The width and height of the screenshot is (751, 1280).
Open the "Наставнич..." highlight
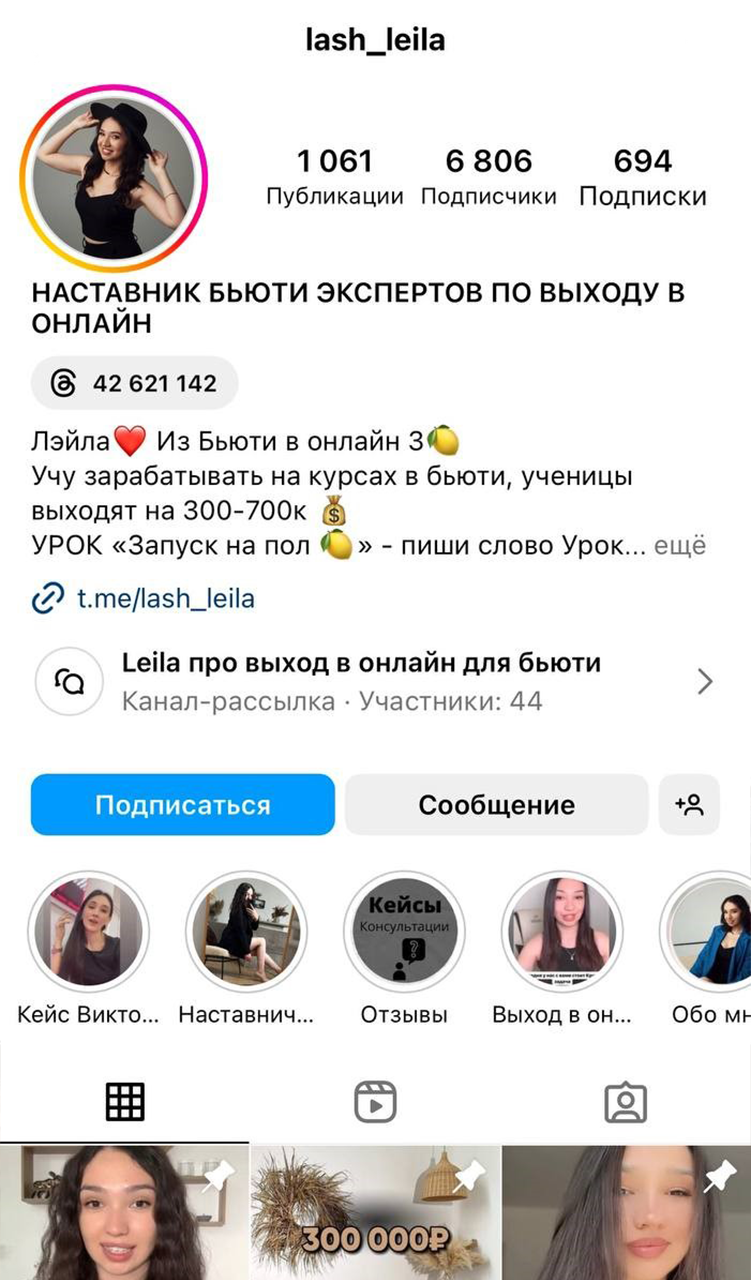tap(246, 932)
